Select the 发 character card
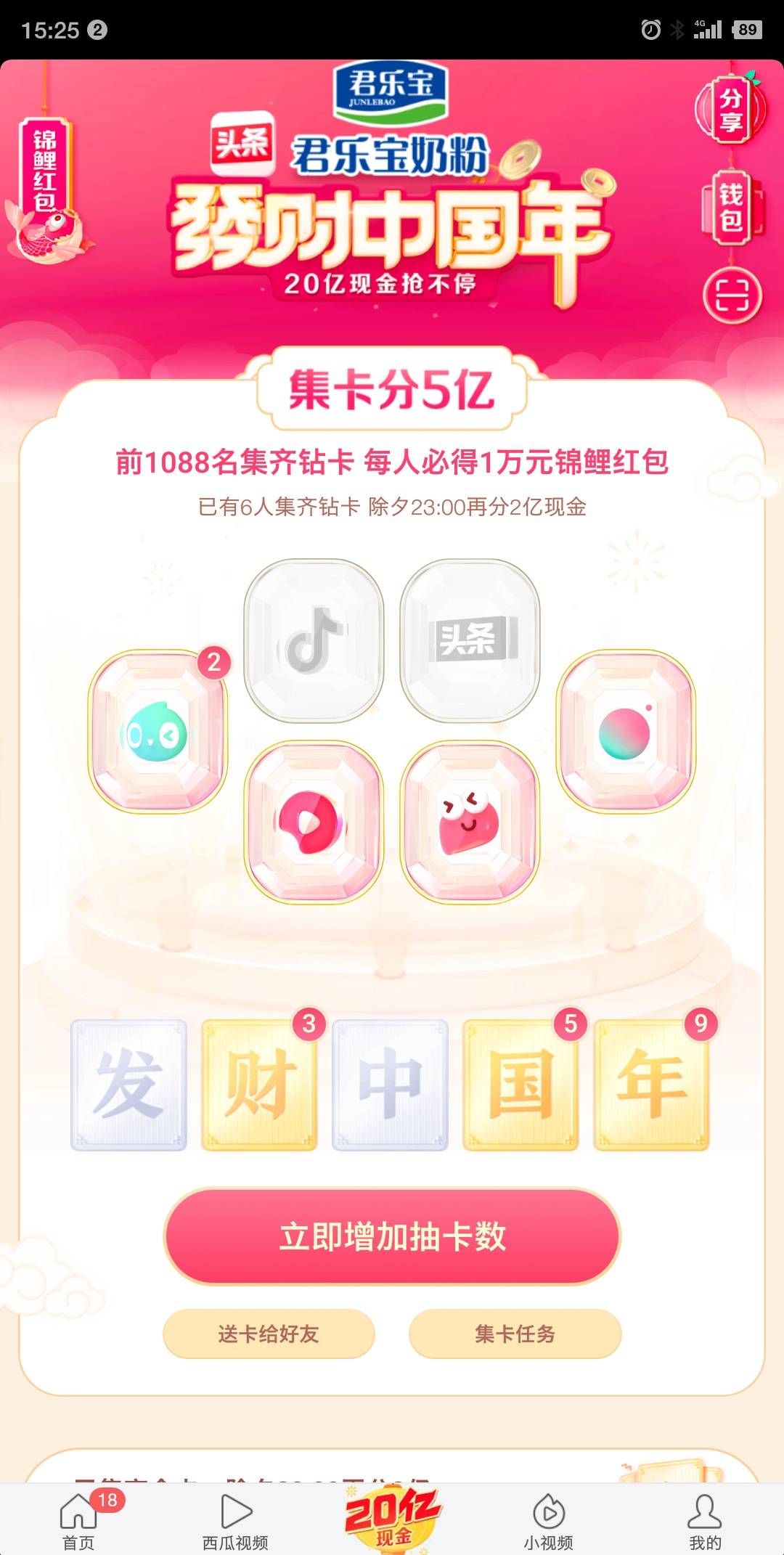This screenshot has width=784, height=1555. (128, 1085)
